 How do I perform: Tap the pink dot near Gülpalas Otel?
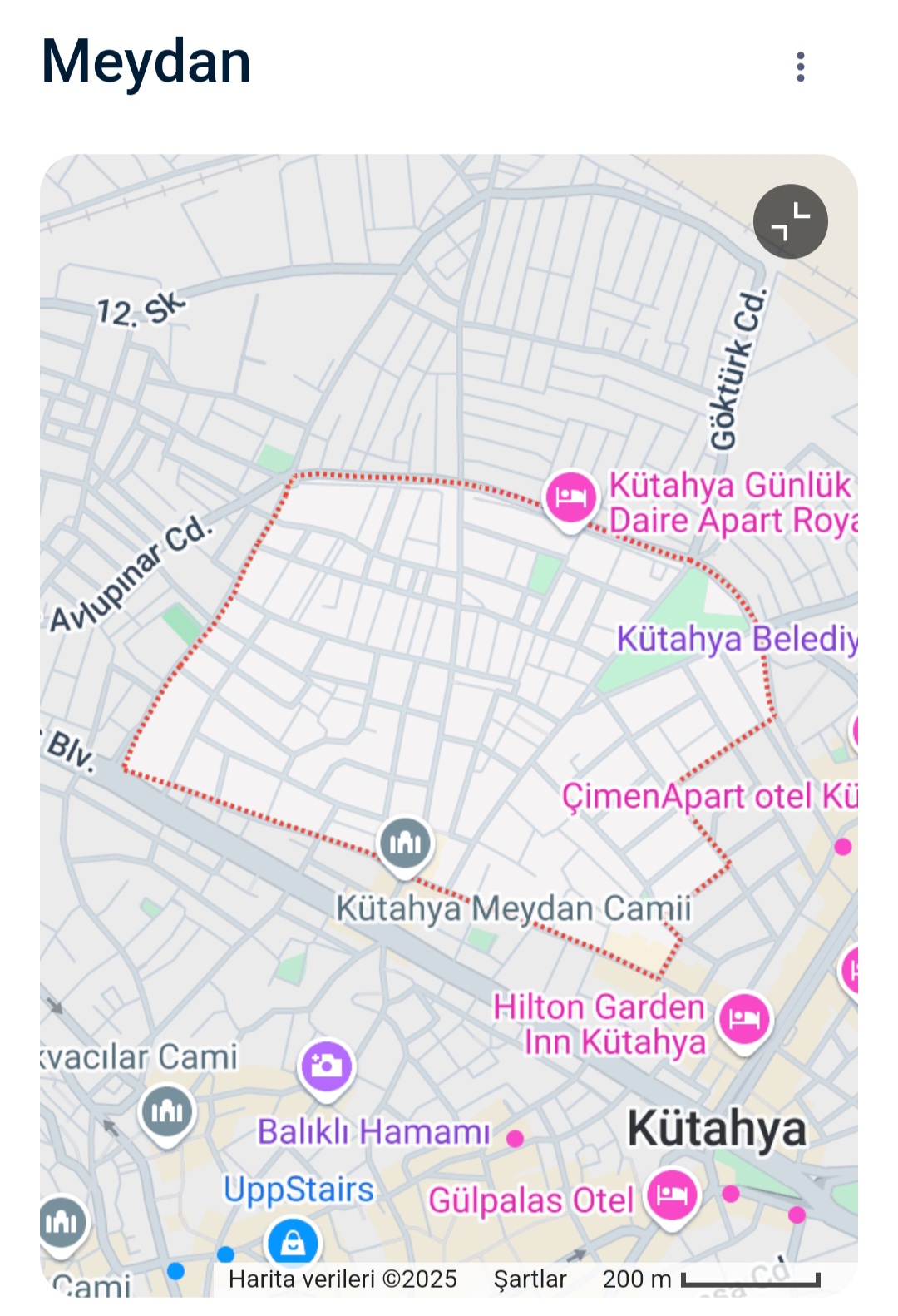(730, 1195)
